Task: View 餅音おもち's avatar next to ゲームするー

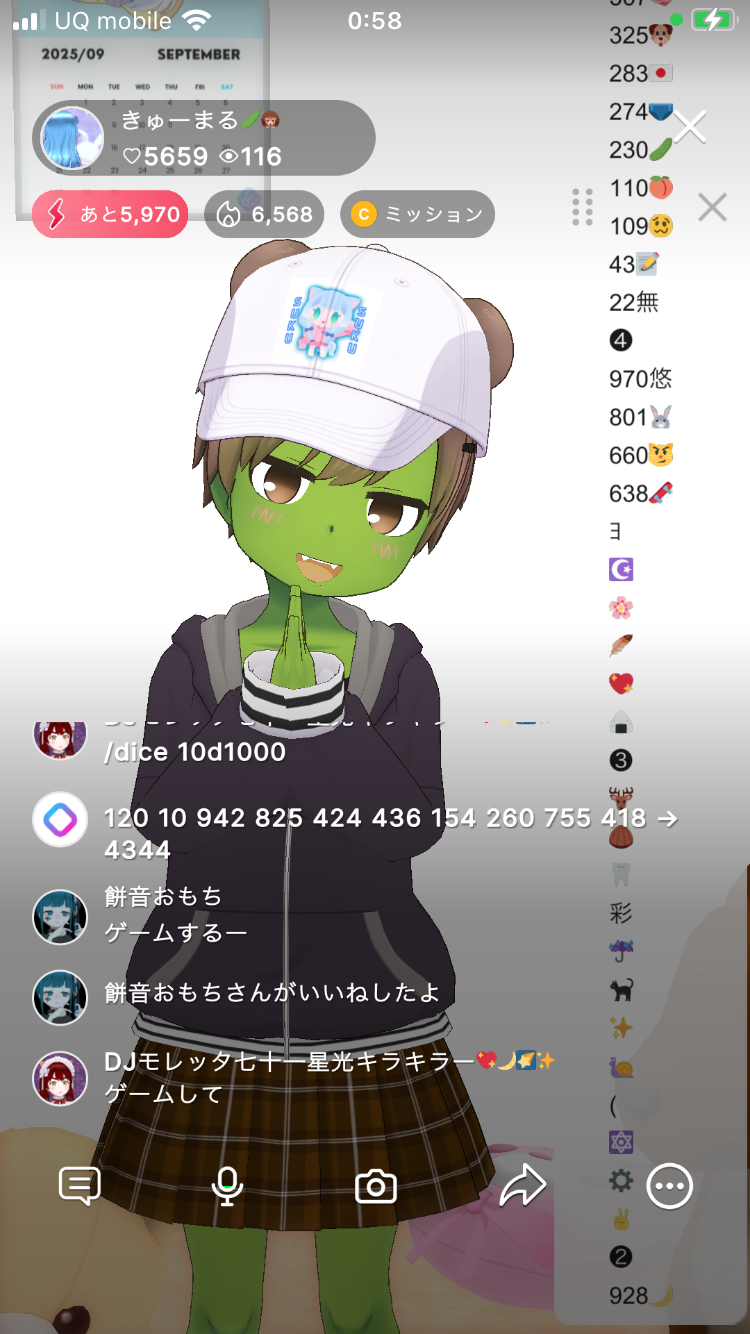Action: click(x=60, y=916)
